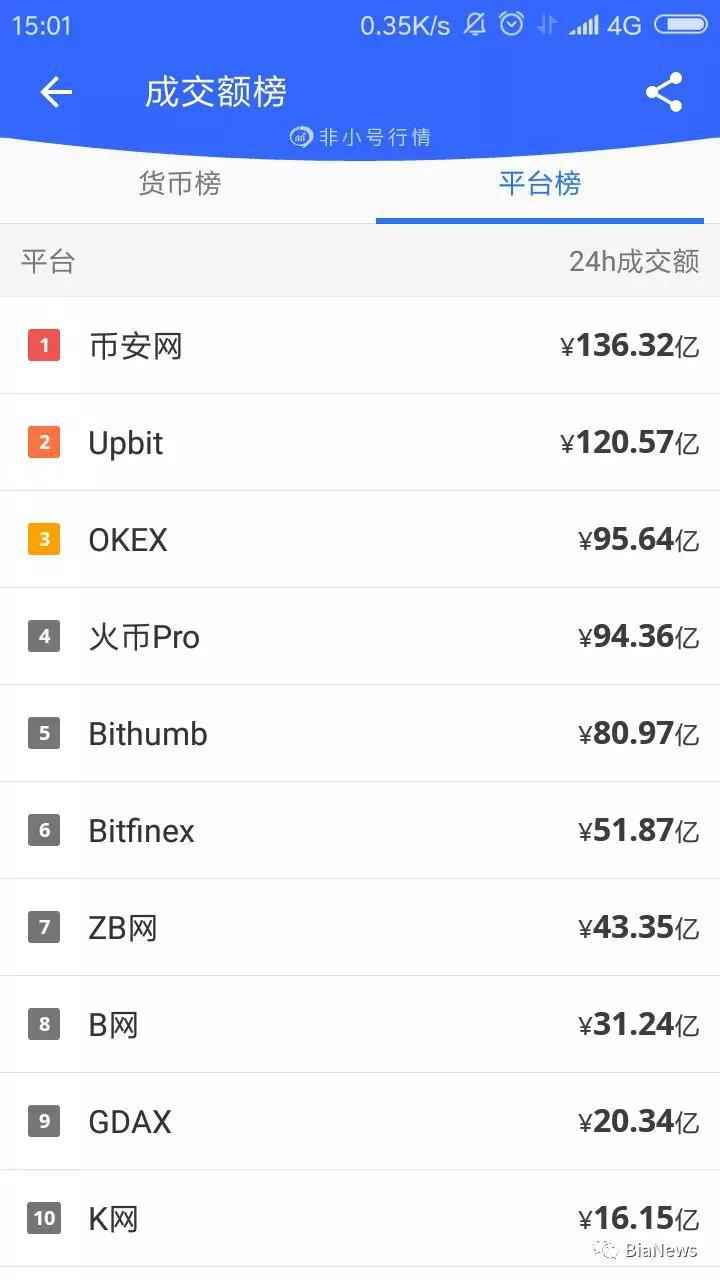
Task: Open the 火币Pro row
Action: pyautogui.click(x=360, y=637)
